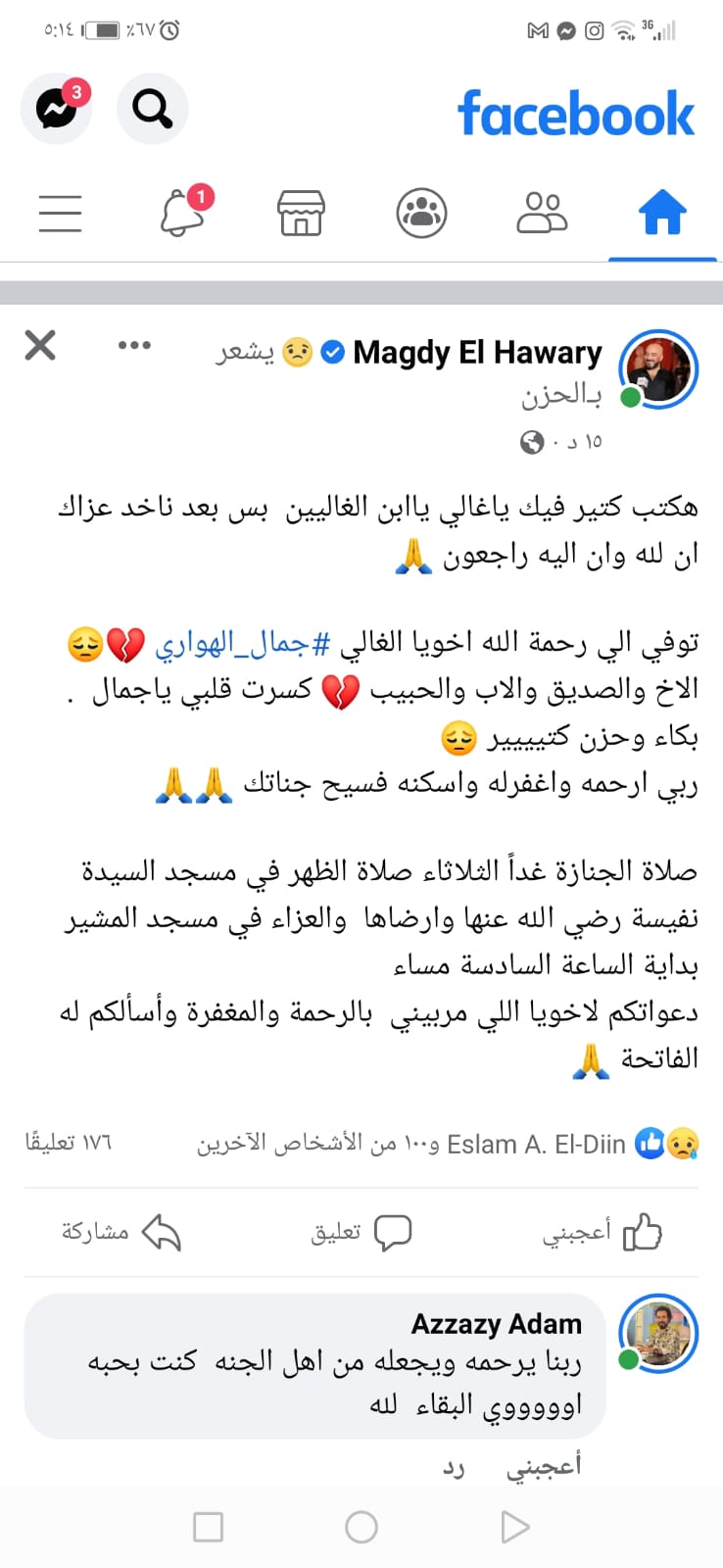Screen dimensions: 723x1568
Task: Select the Home feed tab icon
Action: [x=662, y=212]
